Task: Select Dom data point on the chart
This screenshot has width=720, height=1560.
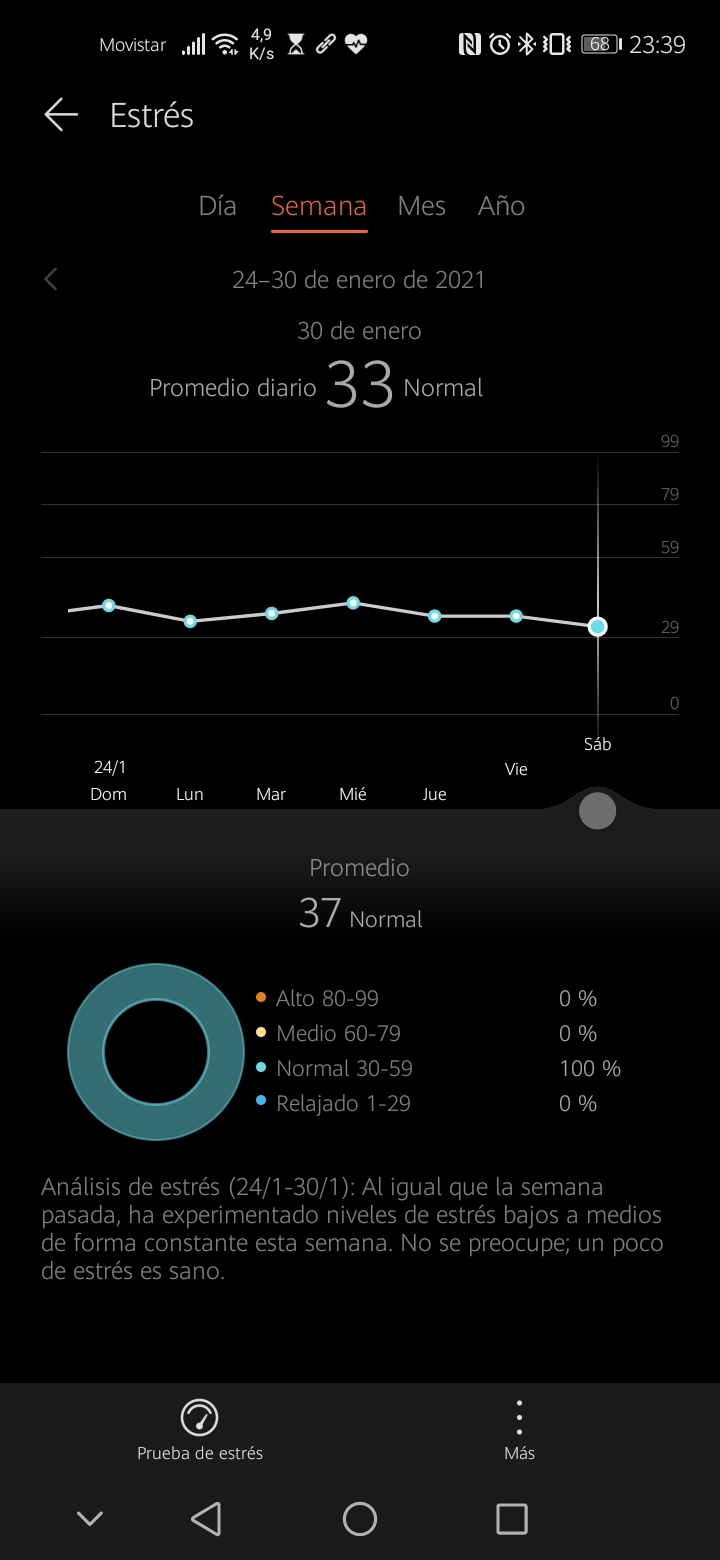Action: pyautogui.click(x=109, y=605)
